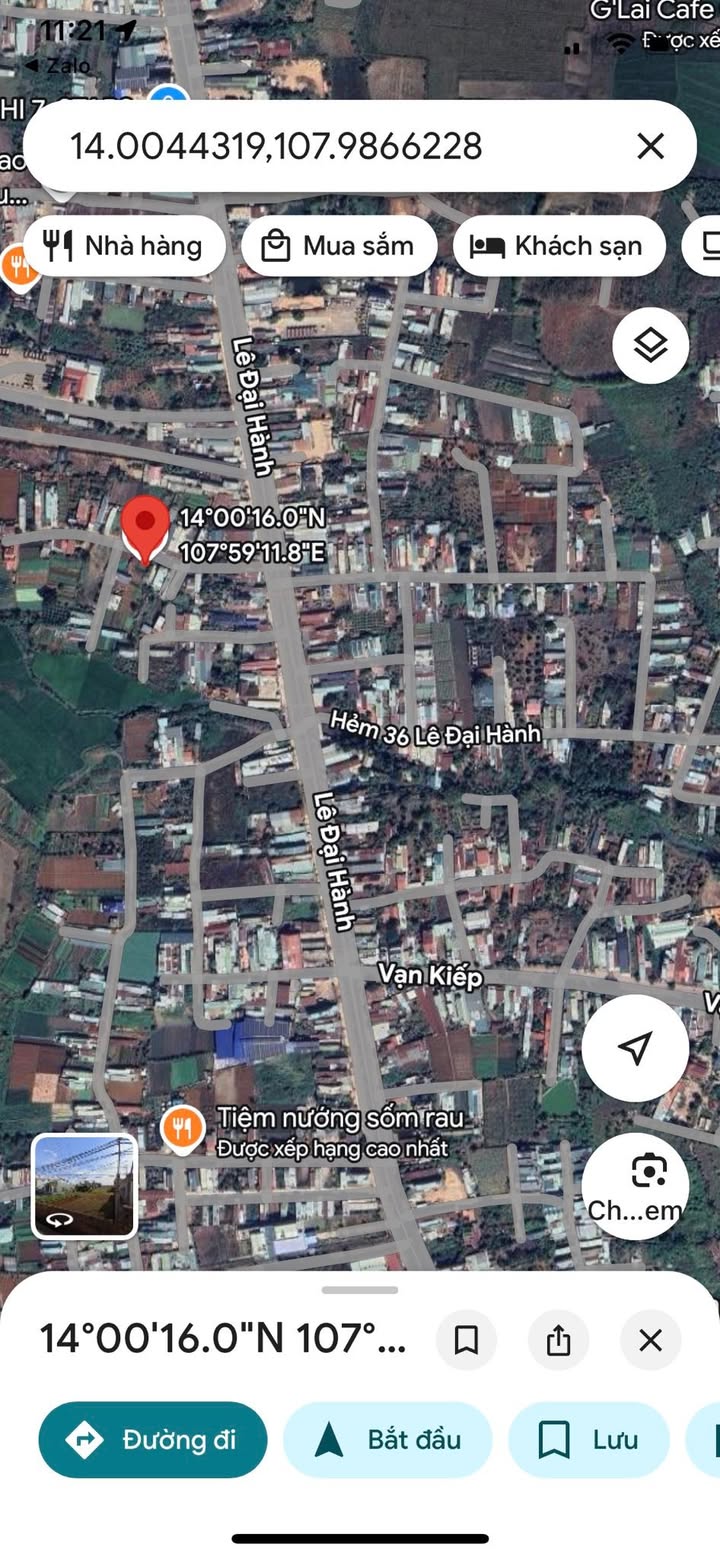
Task: Open Tiệm nướng sốm rau restaurant marker
Action: [182, 1129]
